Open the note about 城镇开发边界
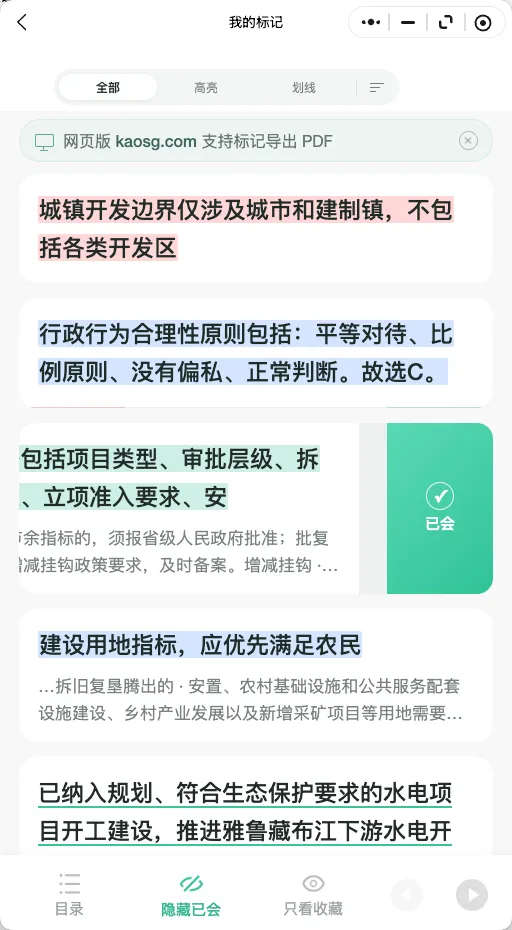This screenshot has height=930, width=512. (x=256, y=228)
